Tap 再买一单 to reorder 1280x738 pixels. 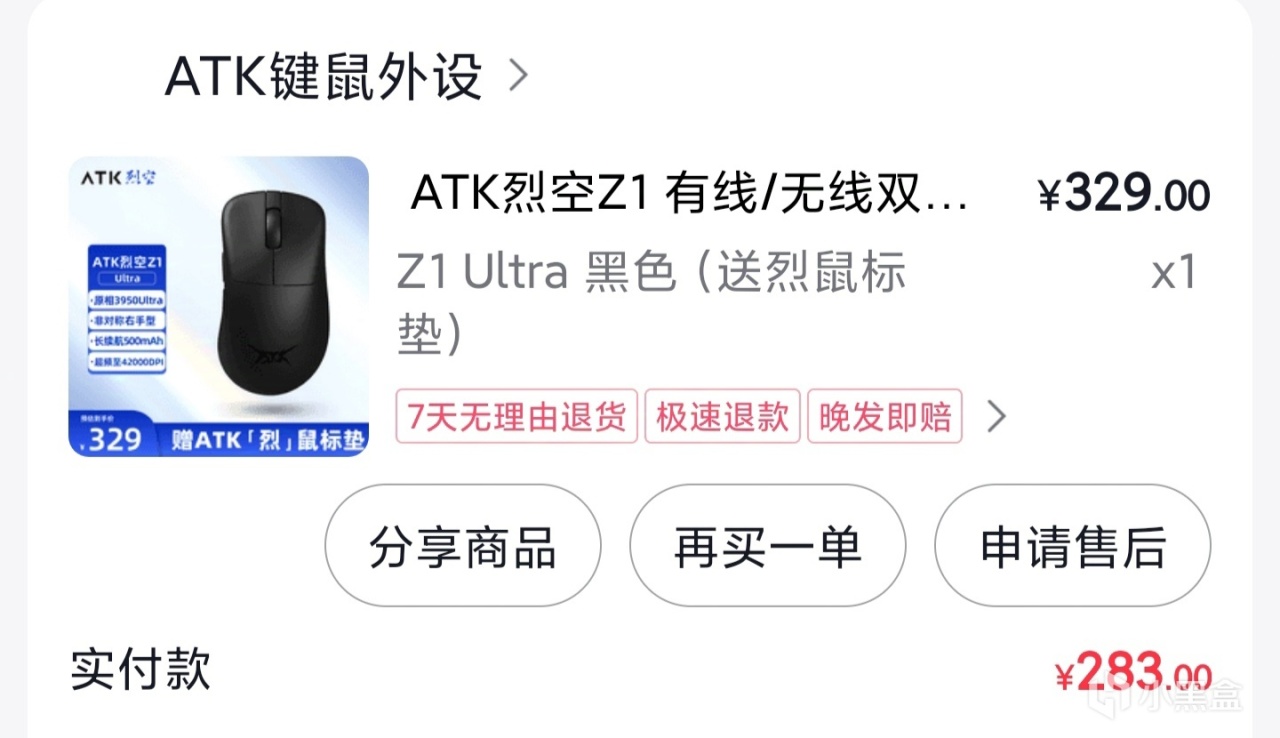pos(767,547)
